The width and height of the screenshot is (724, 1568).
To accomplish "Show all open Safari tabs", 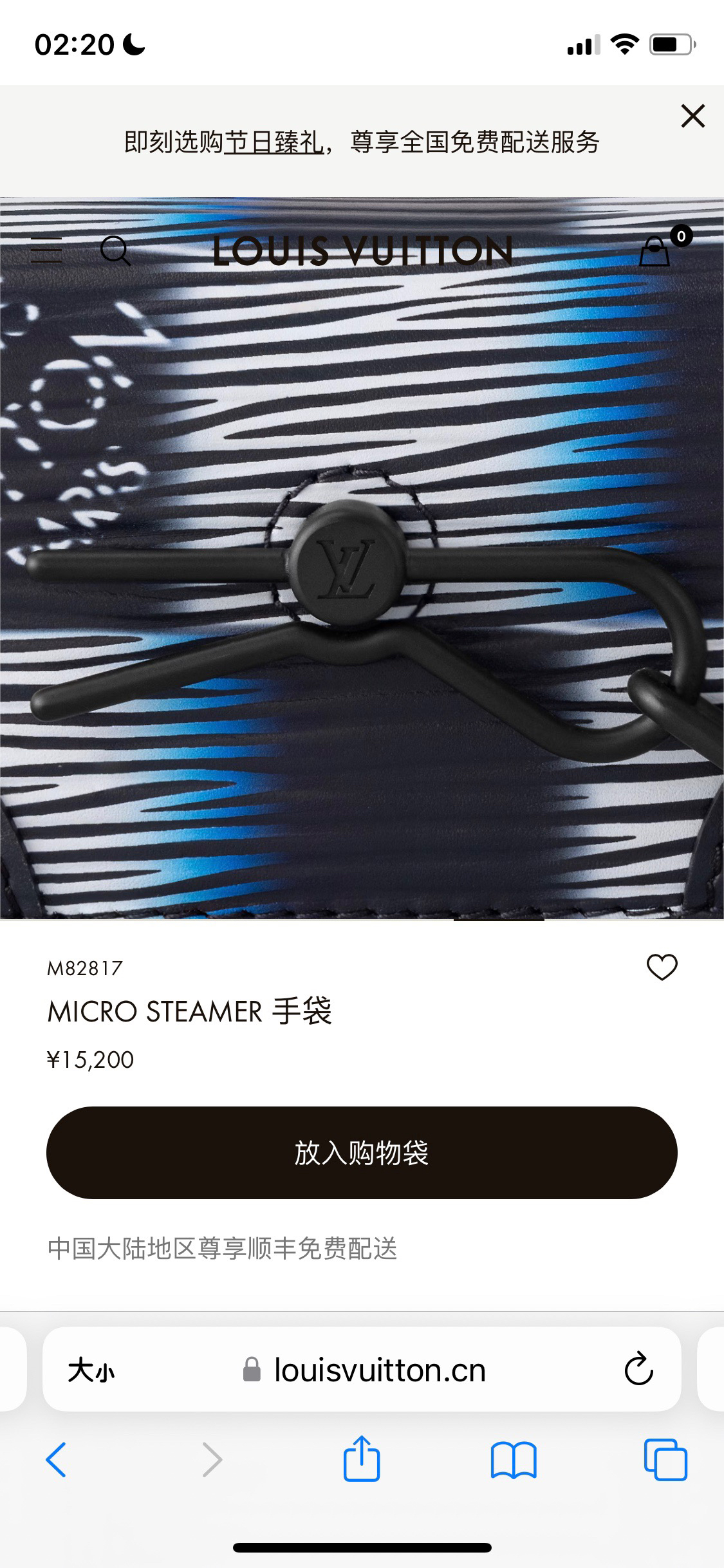I will pos(665,1459).
